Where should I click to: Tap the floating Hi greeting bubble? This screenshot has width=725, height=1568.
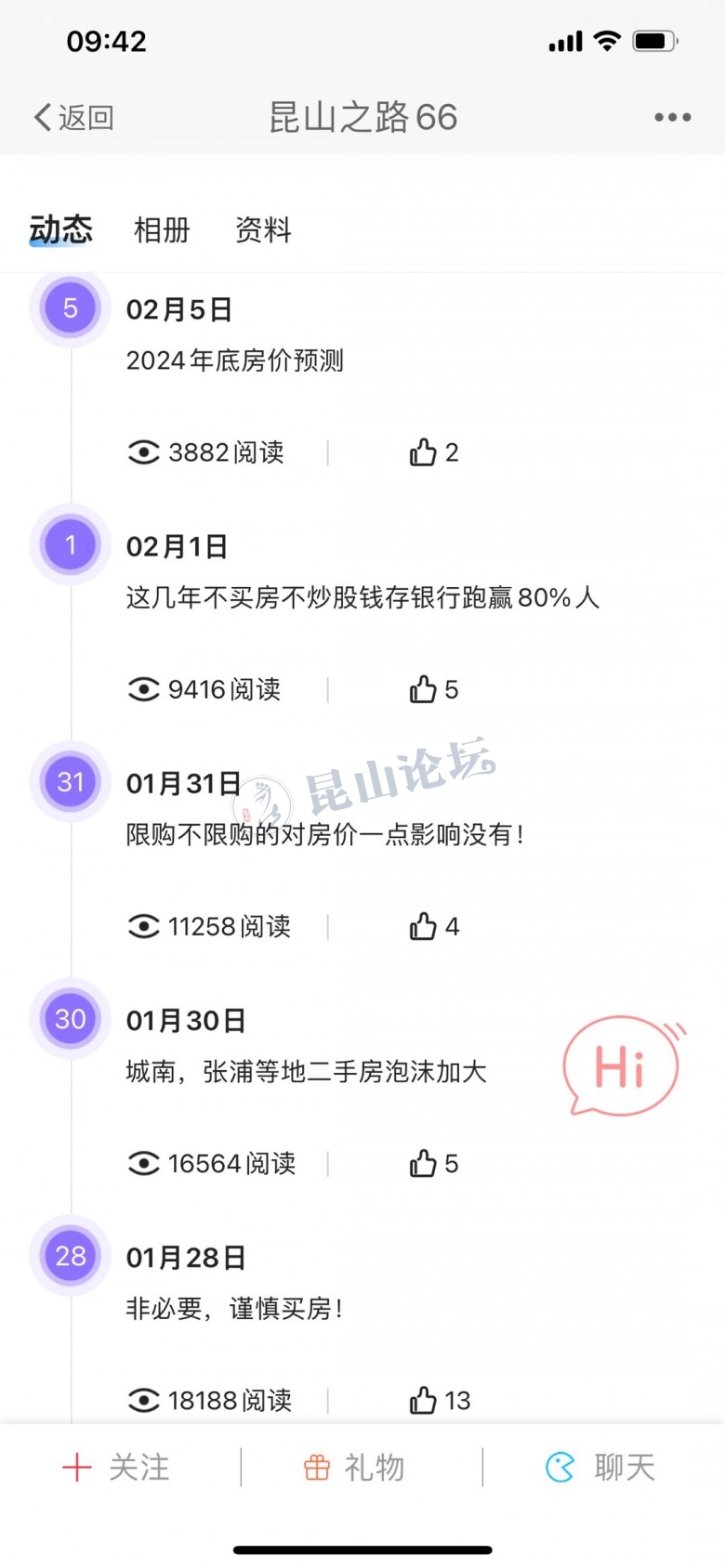[x=621, y=1065]
